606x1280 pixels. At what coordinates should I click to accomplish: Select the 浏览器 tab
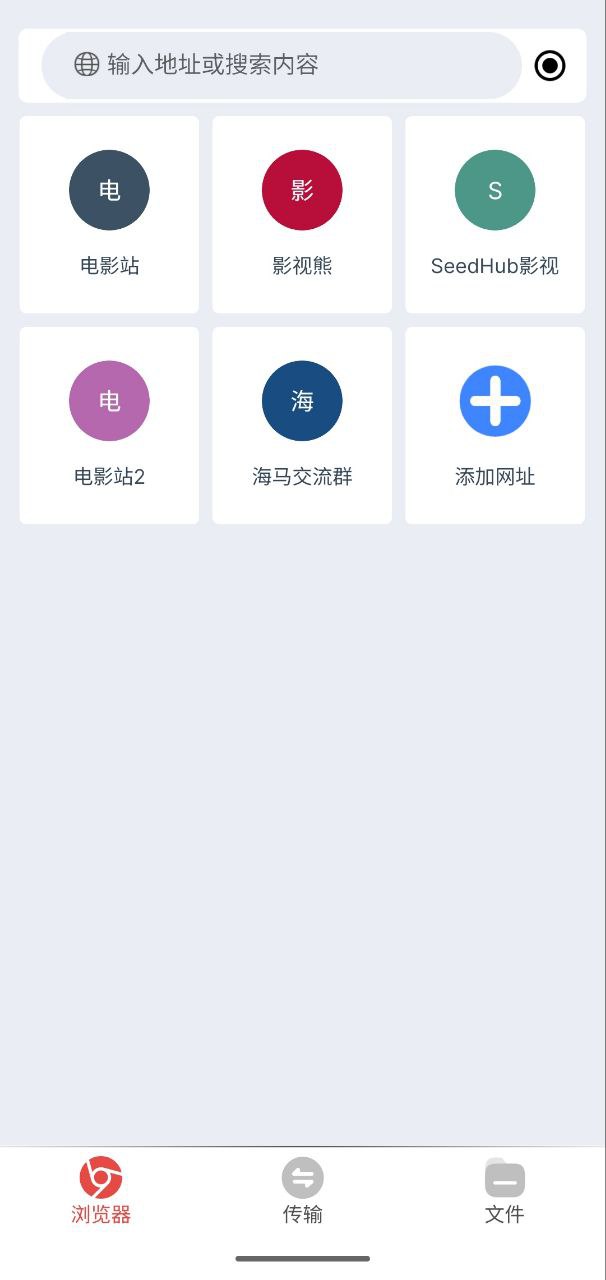(101, 1191)
